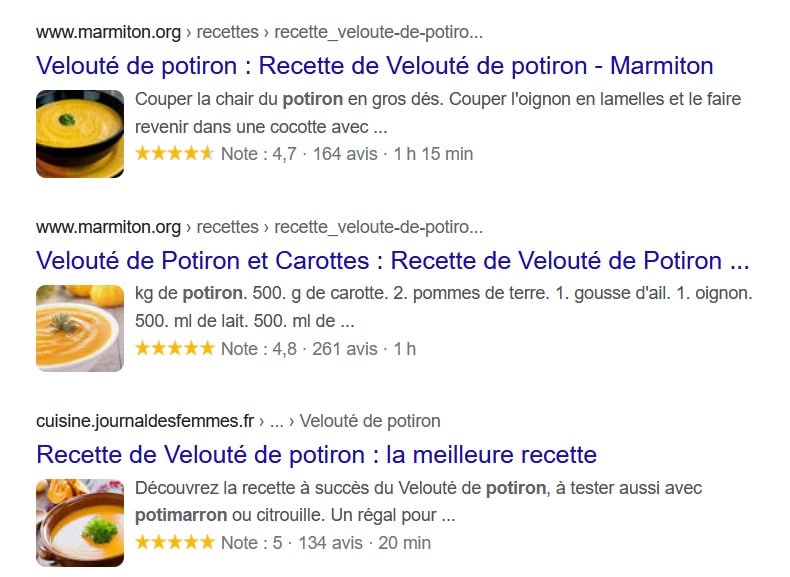Tap the soup thumbnail rated 4,7
This screenshot has width=790, height=577.
click(80, 134)
